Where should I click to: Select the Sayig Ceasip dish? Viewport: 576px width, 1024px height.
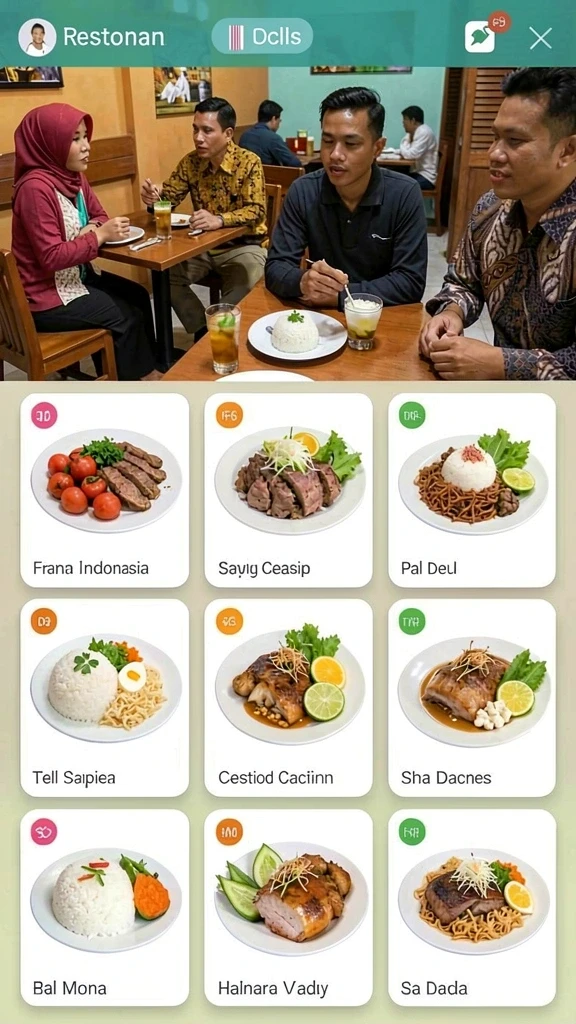(289, 490)
